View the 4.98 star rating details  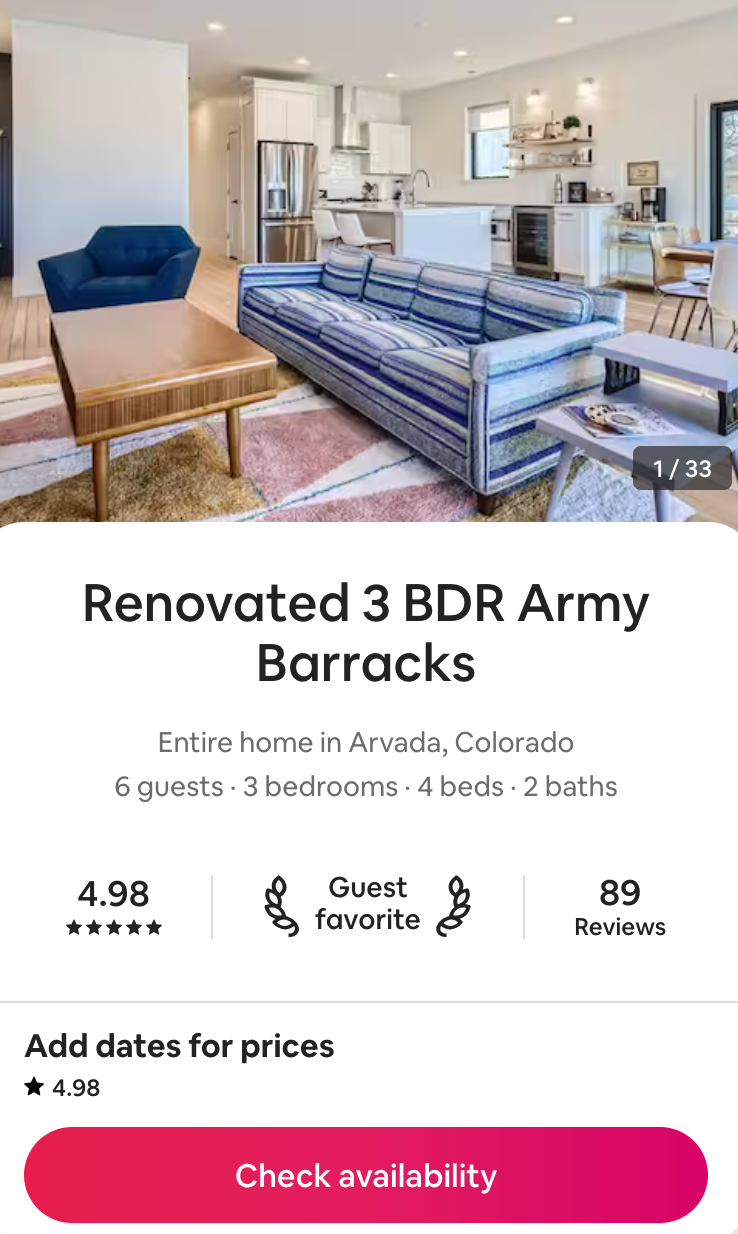(113, 907)
